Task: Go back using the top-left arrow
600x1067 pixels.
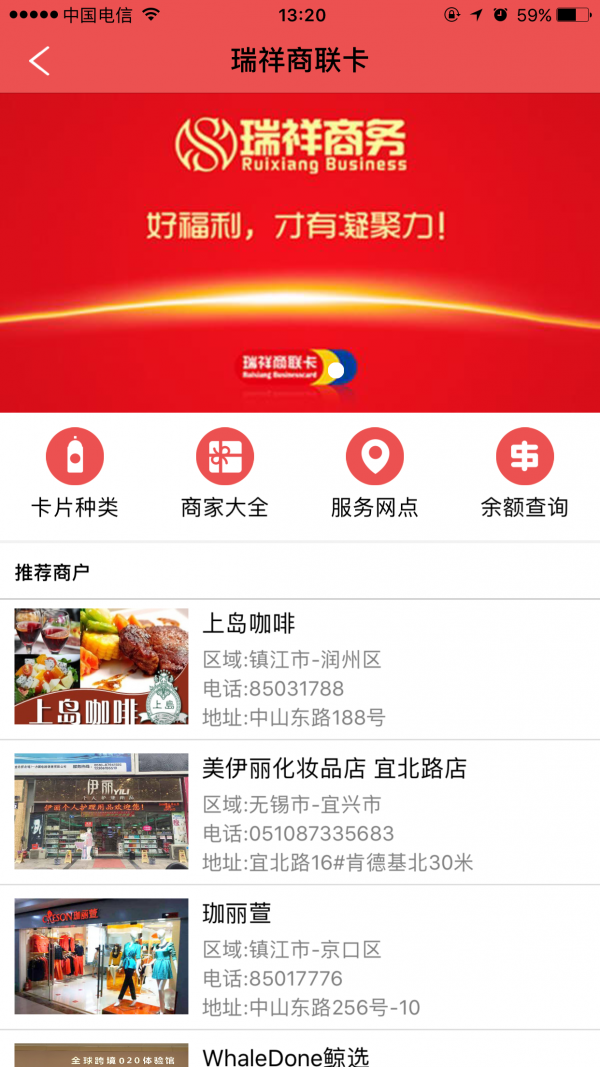Action: (39, 61)
